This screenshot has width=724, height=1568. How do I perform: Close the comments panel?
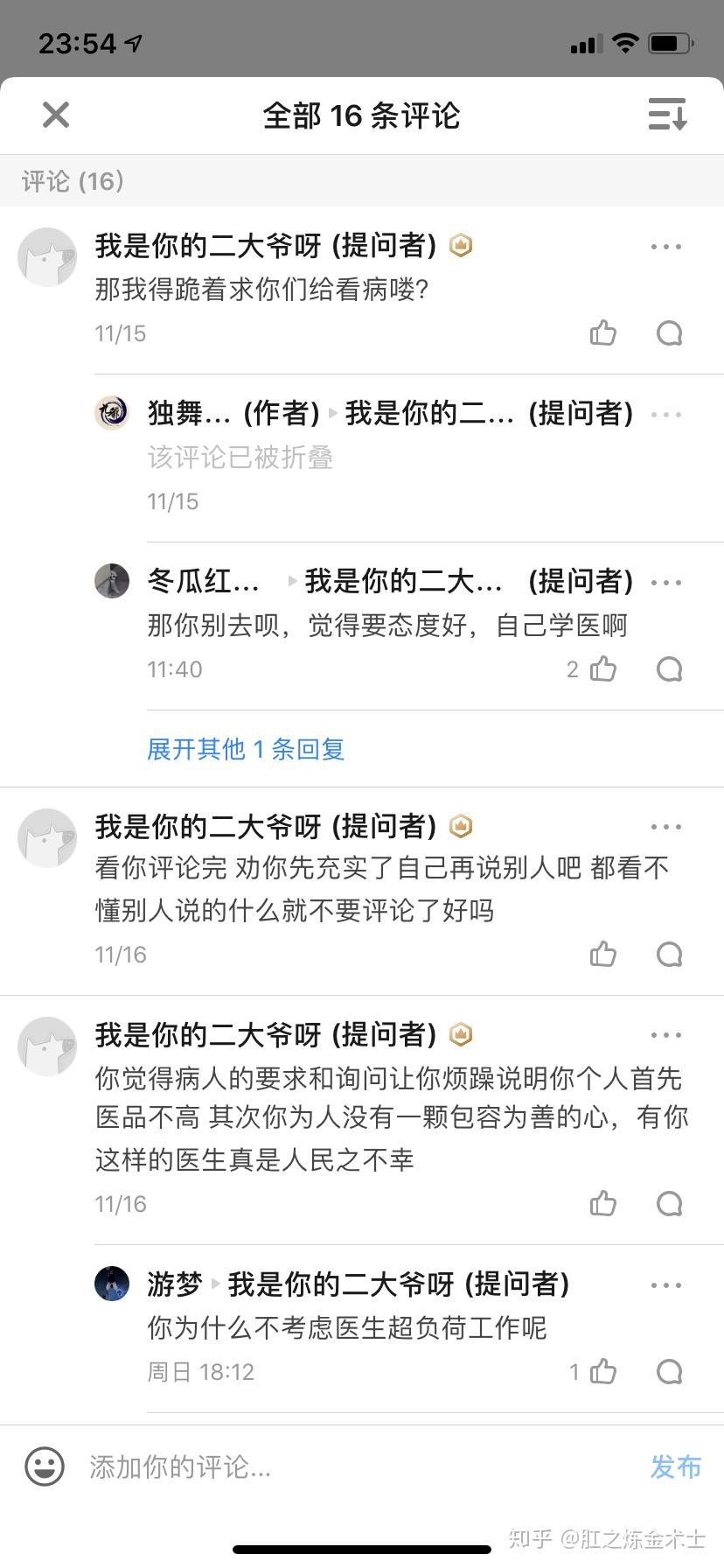56,115
